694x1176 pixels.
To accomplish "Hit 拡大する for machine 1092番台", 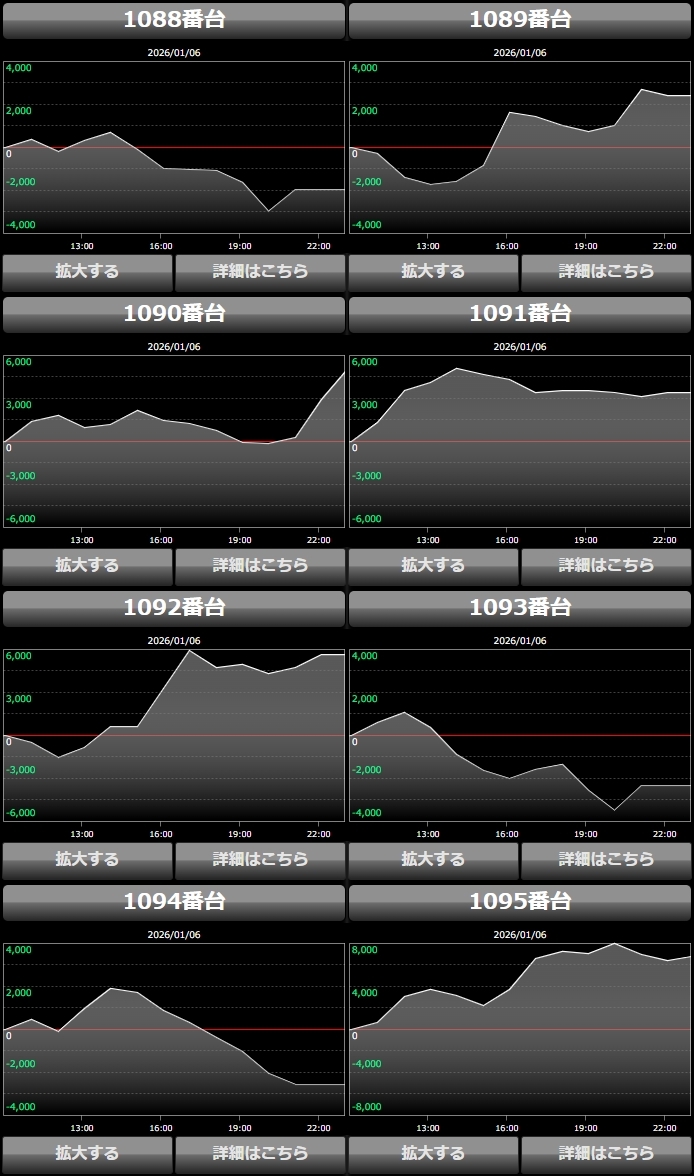I will (x=87, y=859).
